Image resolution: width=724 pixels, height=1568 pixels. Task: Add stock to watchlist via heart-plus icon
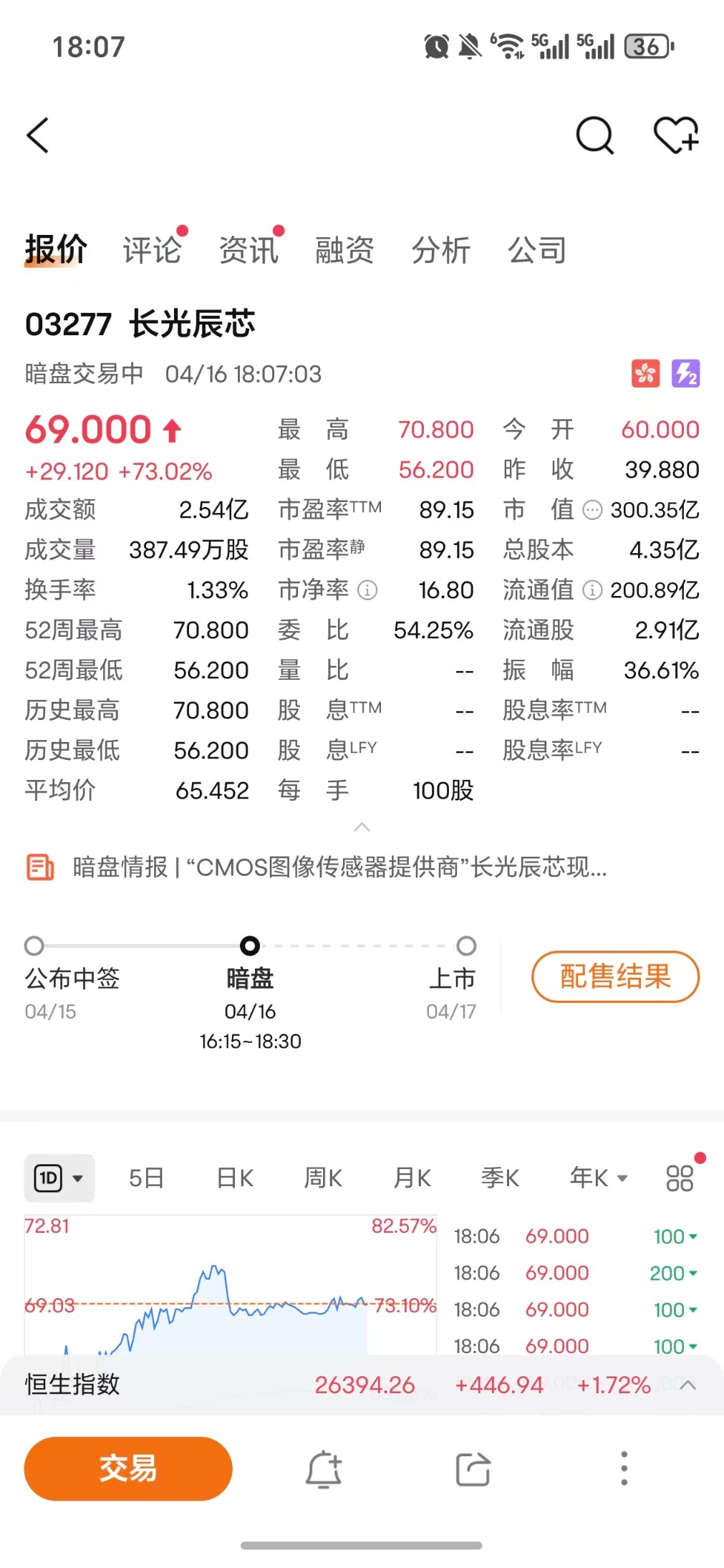click(x=676, y=136)
